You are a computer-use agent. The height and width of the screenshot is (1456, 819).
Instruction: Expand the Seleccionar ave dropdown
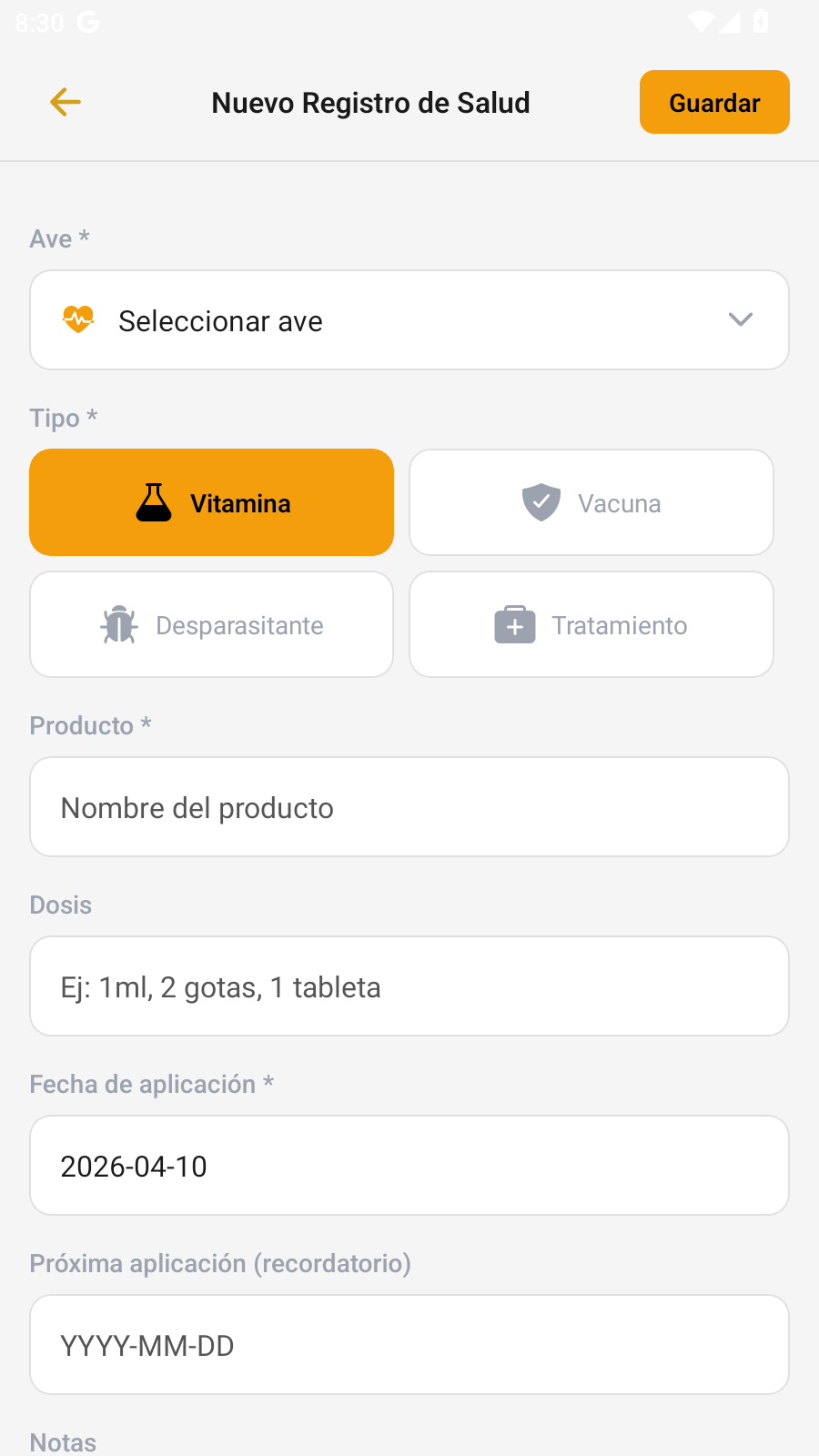(x=409, y=320)
